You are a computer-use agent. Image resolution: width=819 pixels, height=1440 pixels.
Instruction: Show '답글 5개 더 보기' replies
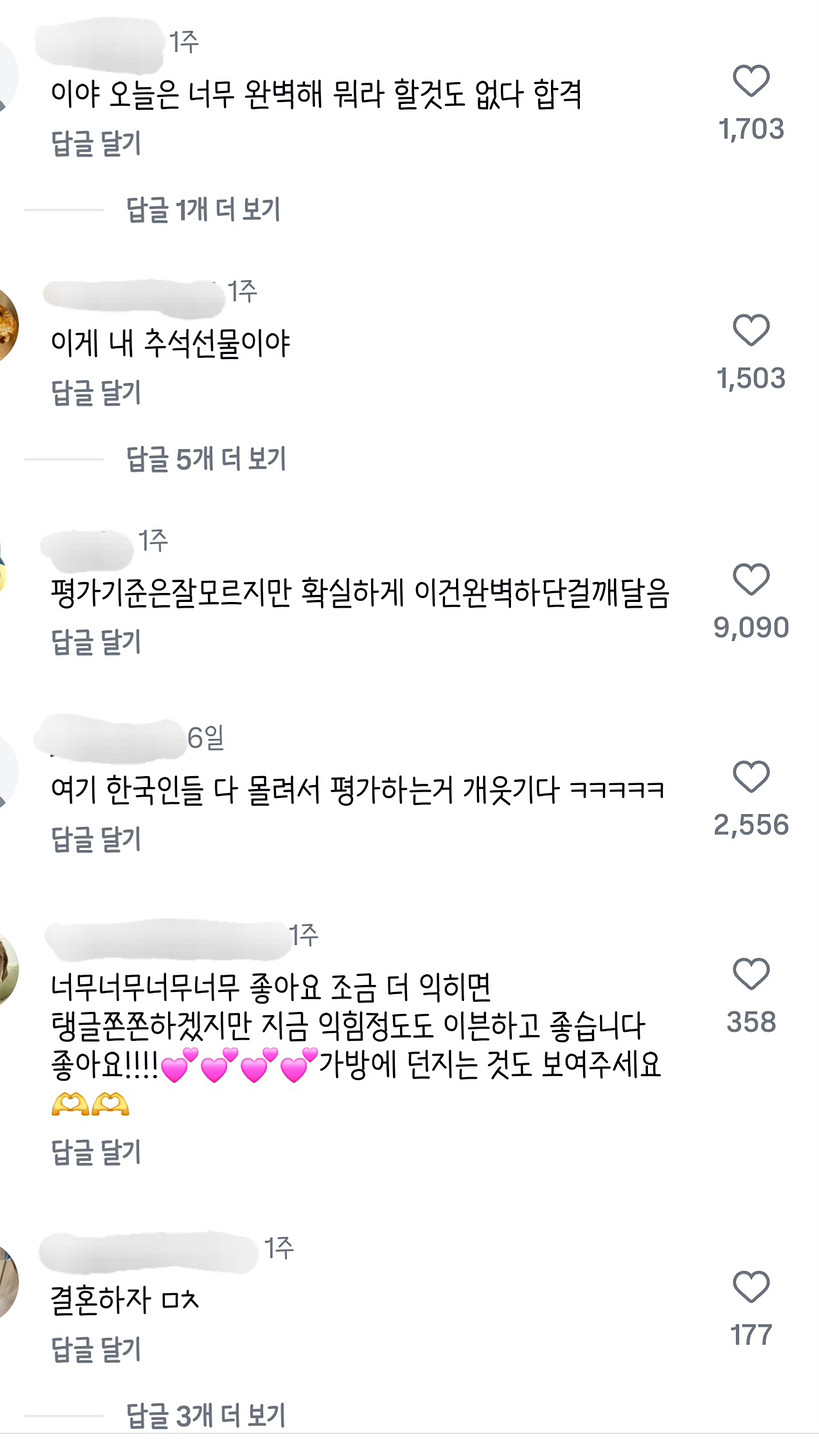pos(206,459)
